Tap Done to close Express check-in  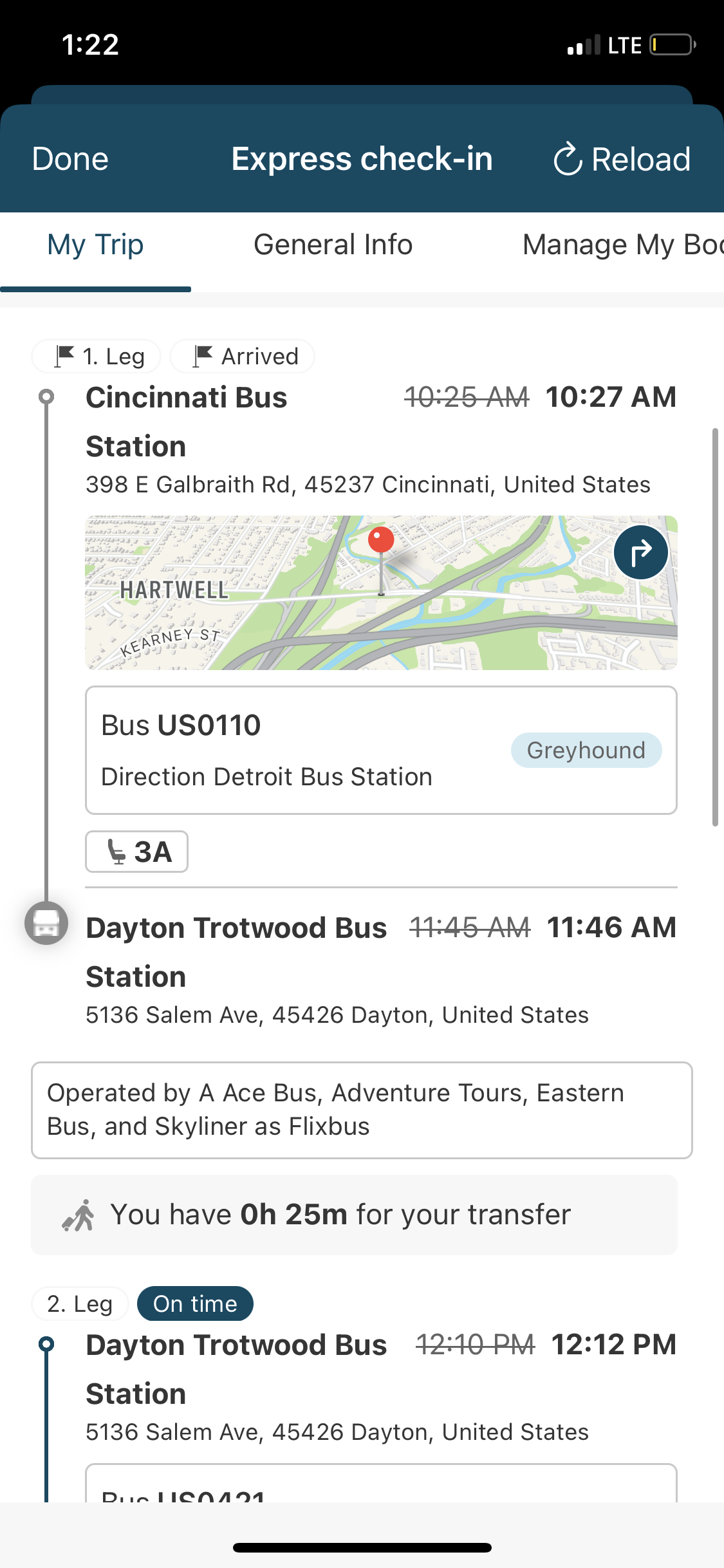69,158
